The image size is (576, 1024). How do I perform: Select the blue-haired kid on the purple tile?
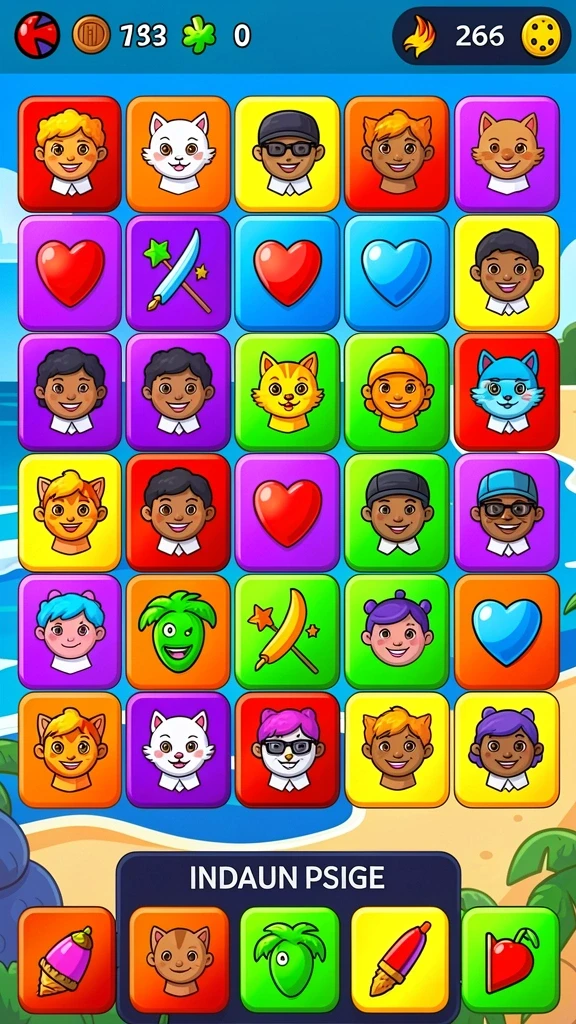point(70,632)
